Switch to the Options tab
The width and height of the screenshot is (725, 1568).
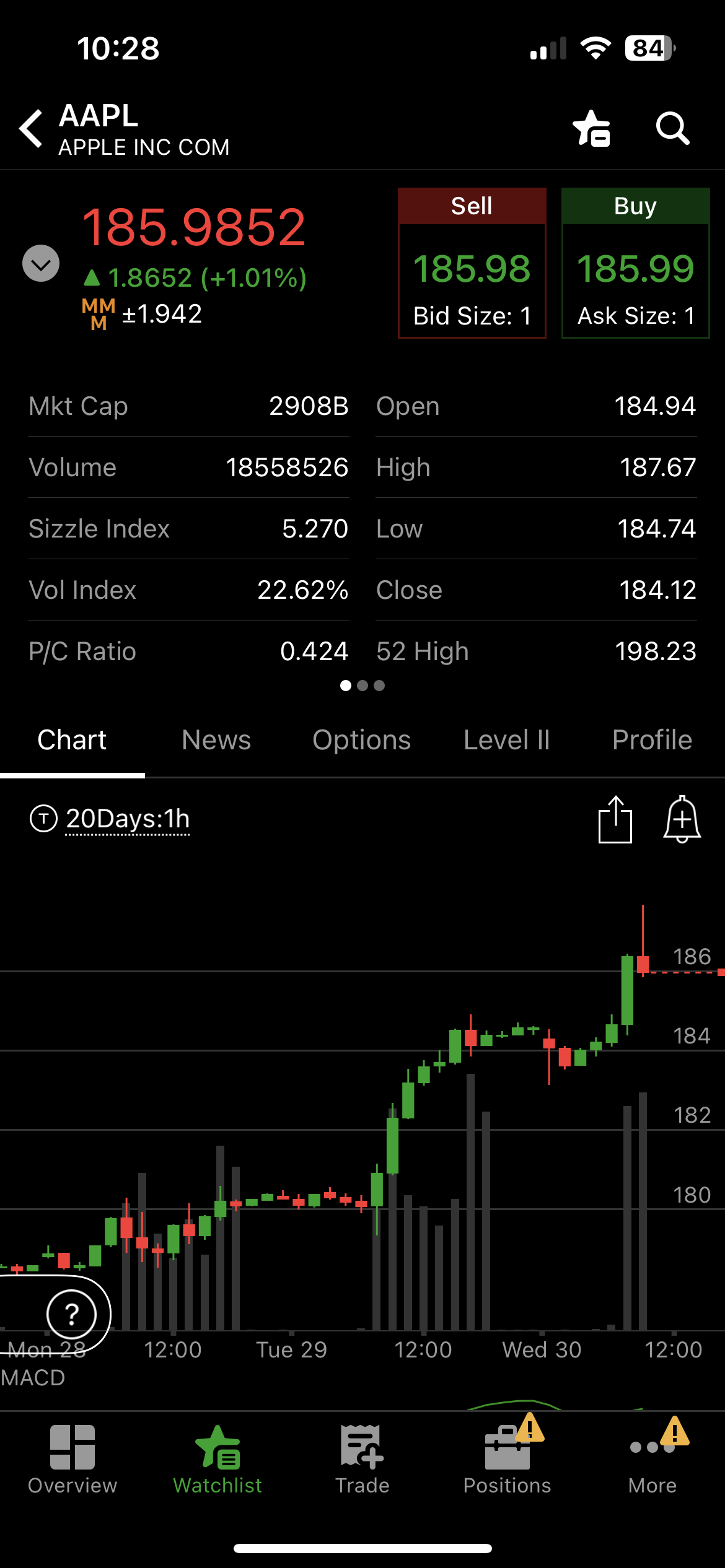pyautogui.click(x=362, y=740)
